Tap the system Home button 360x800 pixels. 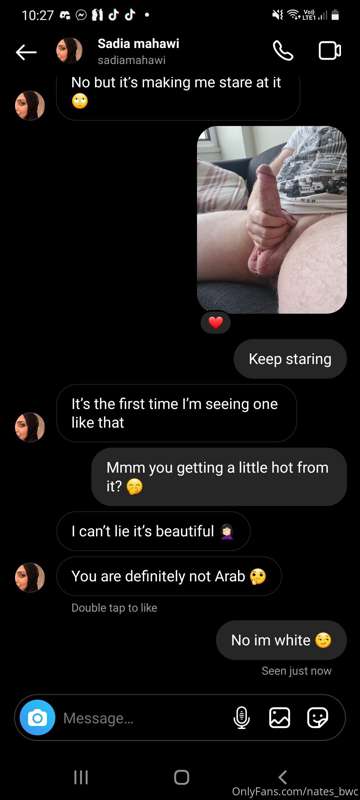181,777
